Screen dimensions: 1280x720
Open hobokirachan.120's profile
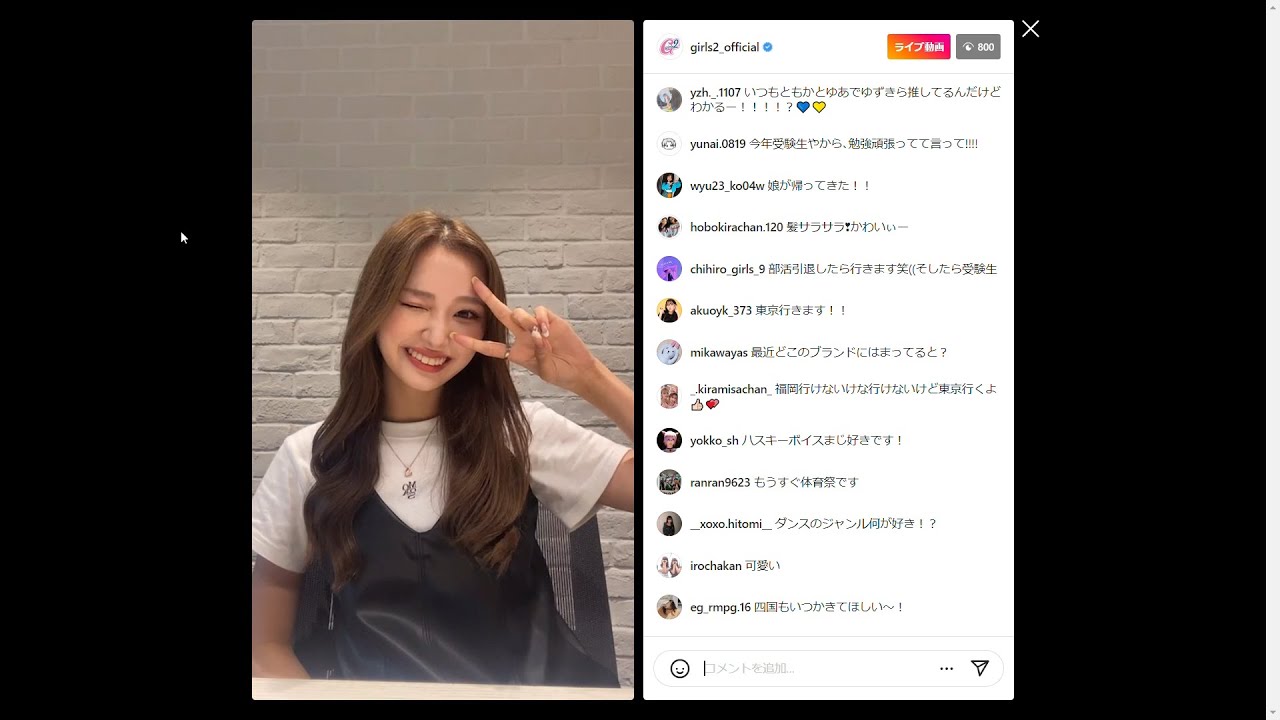[x=736, y=227]
